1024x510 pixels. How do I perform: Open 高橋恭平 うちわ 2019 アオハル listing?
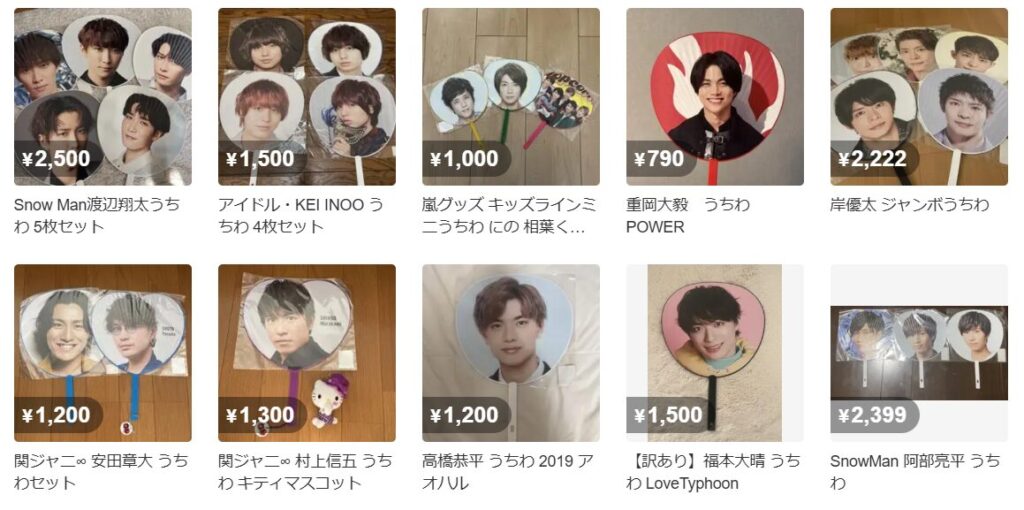point(511,353)
